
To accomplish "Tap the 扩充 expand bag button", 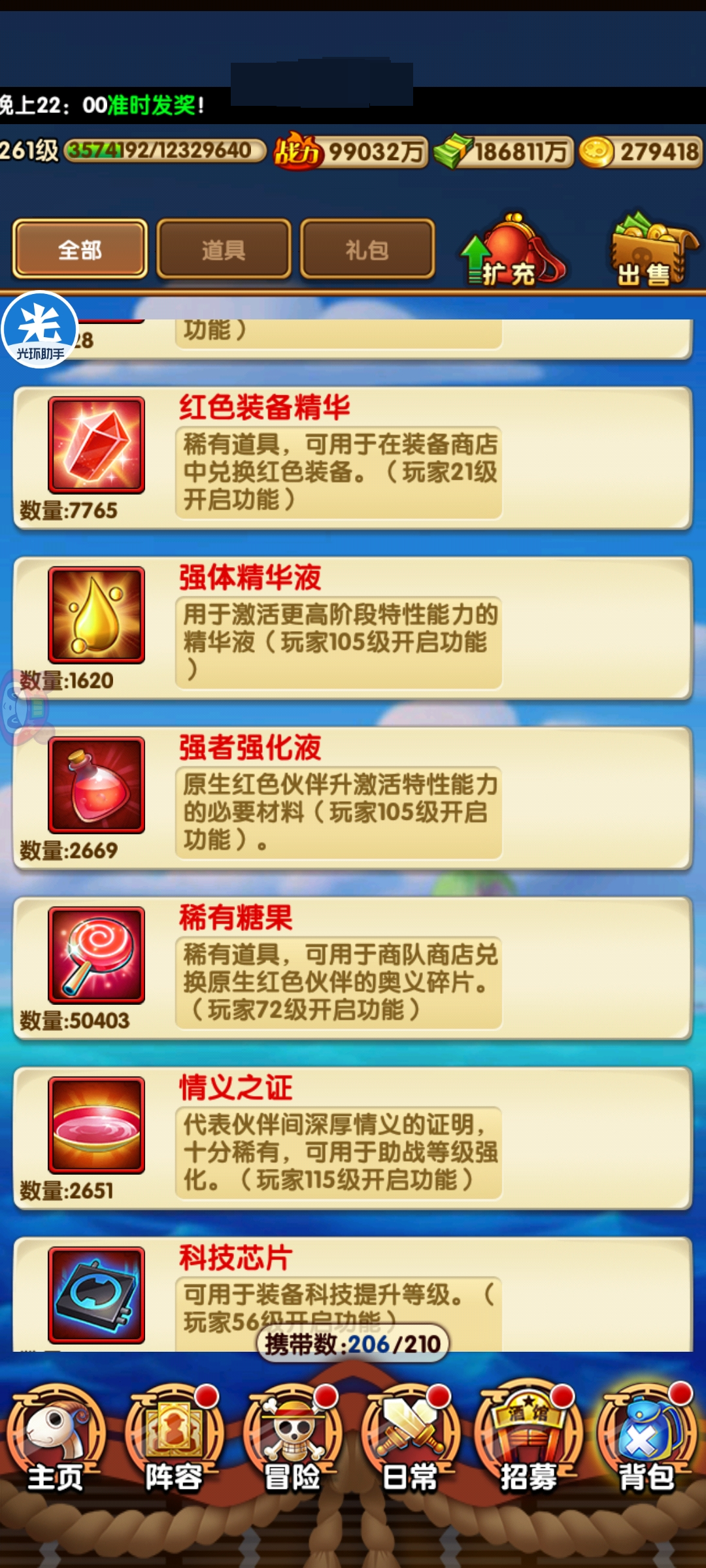I will pos(513,252).
